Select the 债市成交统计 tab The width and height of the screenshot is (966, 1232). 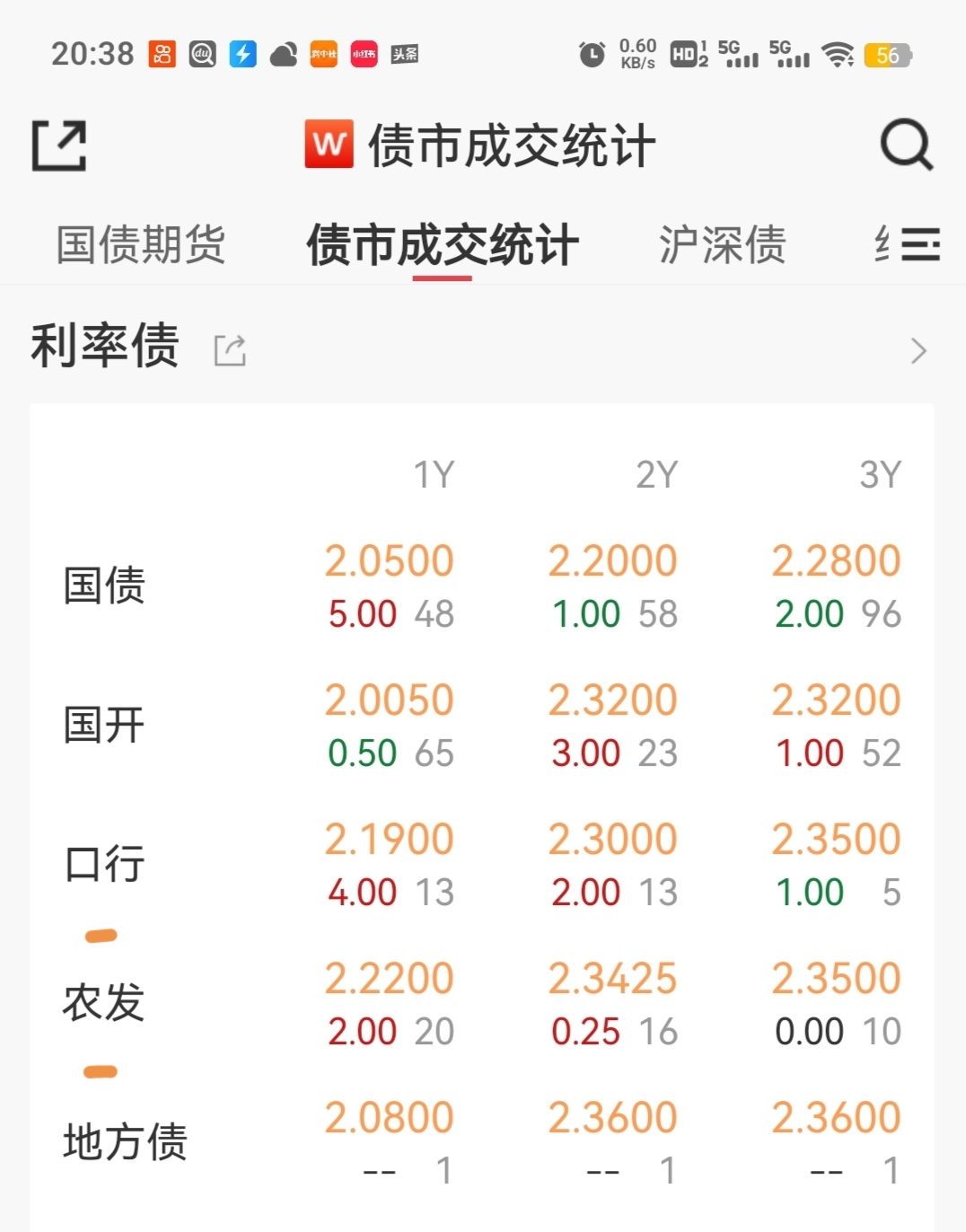442,243
